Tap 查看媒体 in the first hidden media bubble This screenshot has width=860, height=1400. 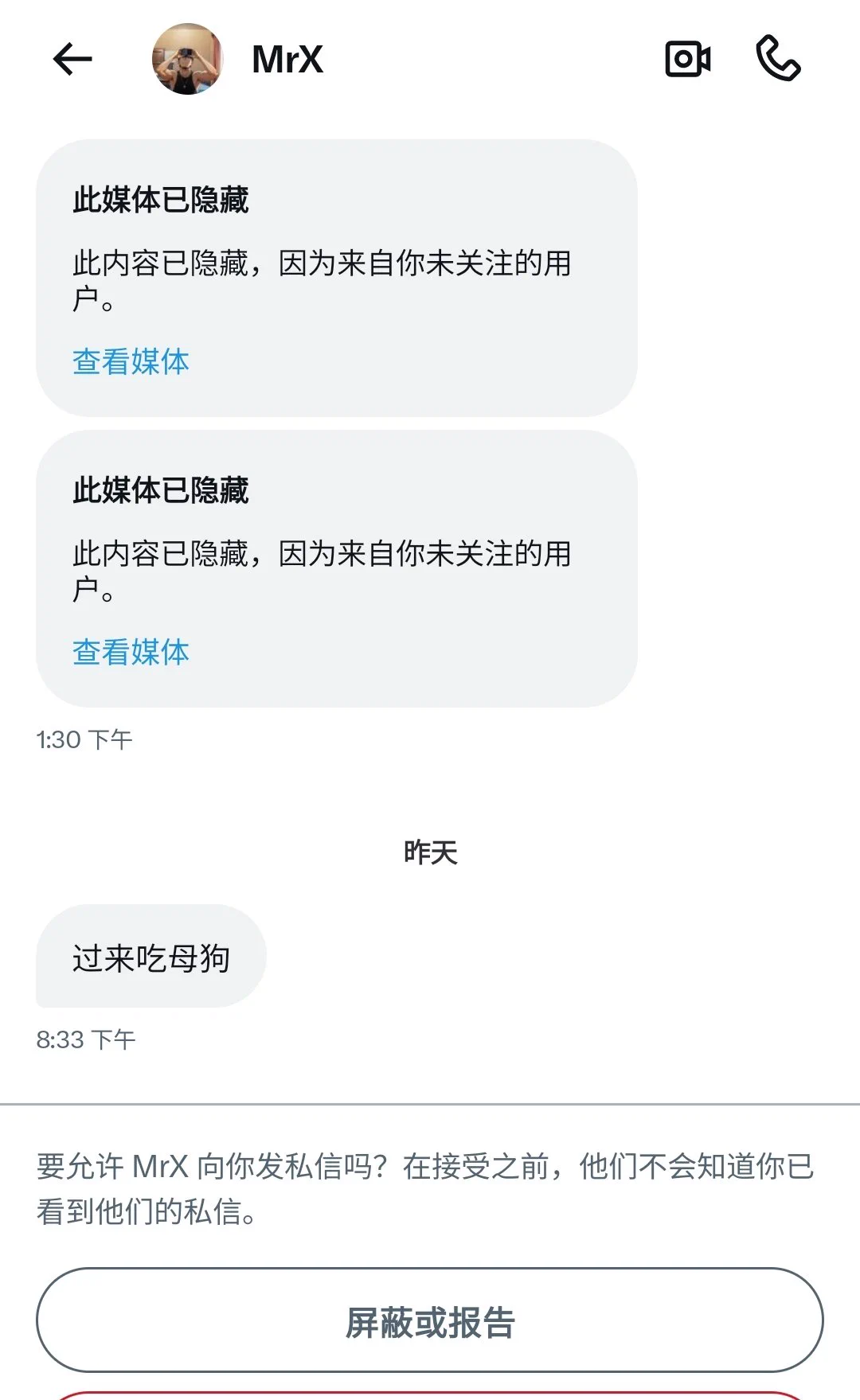131,362
